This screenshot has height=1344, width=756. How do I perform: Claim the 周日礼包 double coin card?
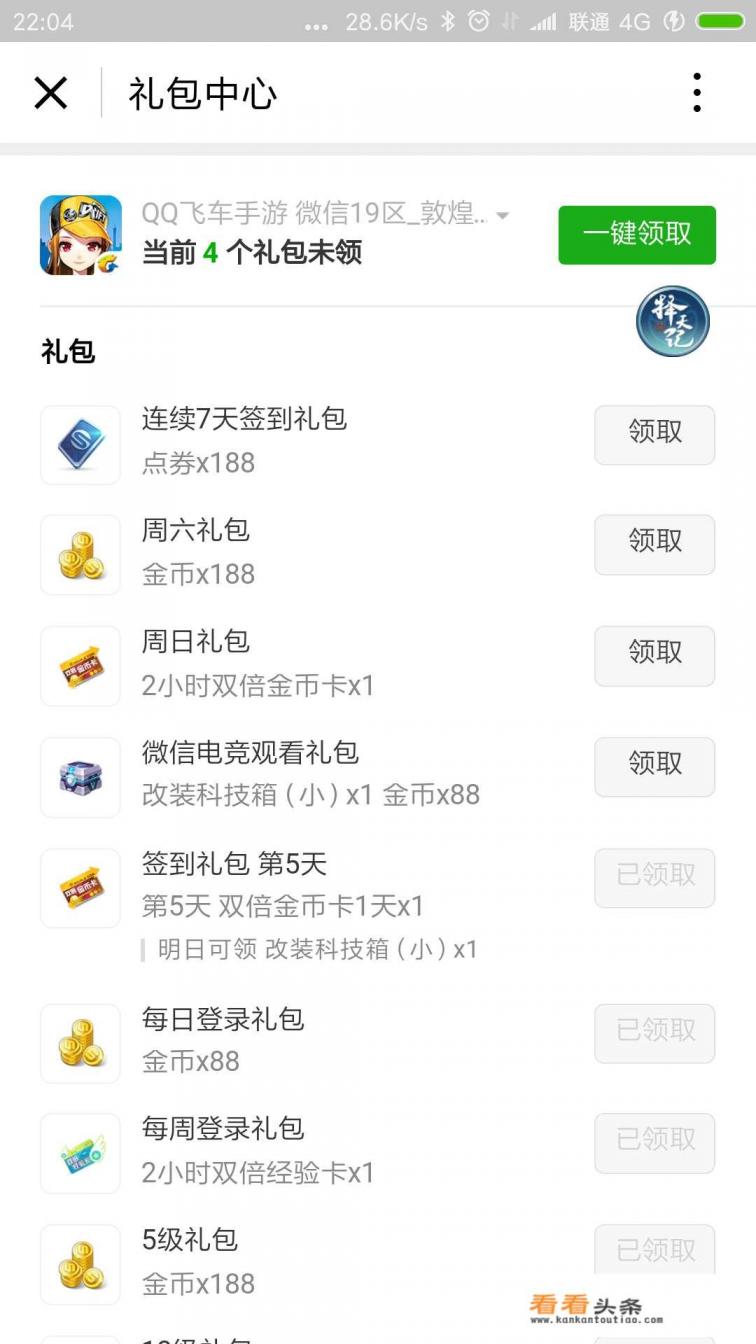655,655
